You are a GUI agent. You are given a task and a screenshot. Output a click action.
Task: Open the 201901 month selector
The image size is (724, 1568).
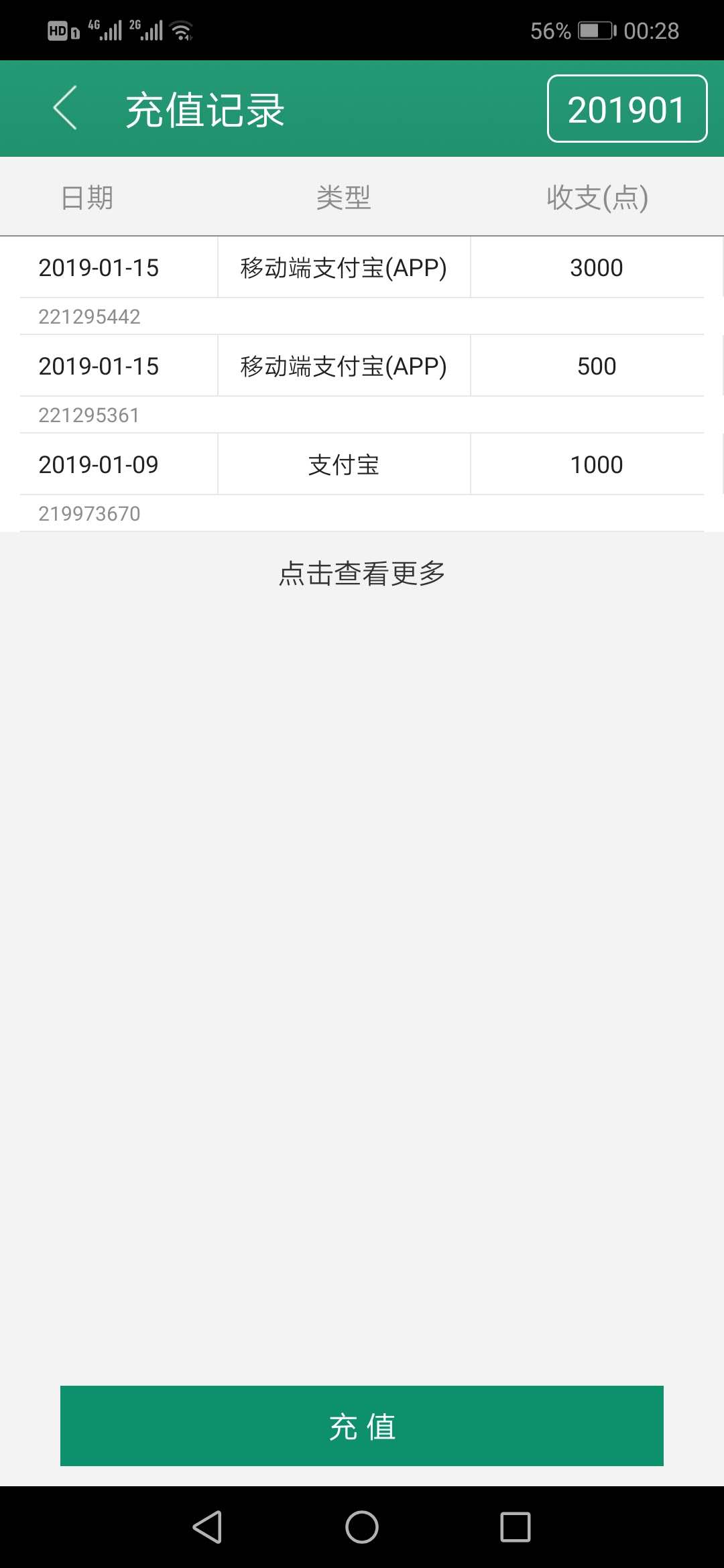tap(627, 109)
